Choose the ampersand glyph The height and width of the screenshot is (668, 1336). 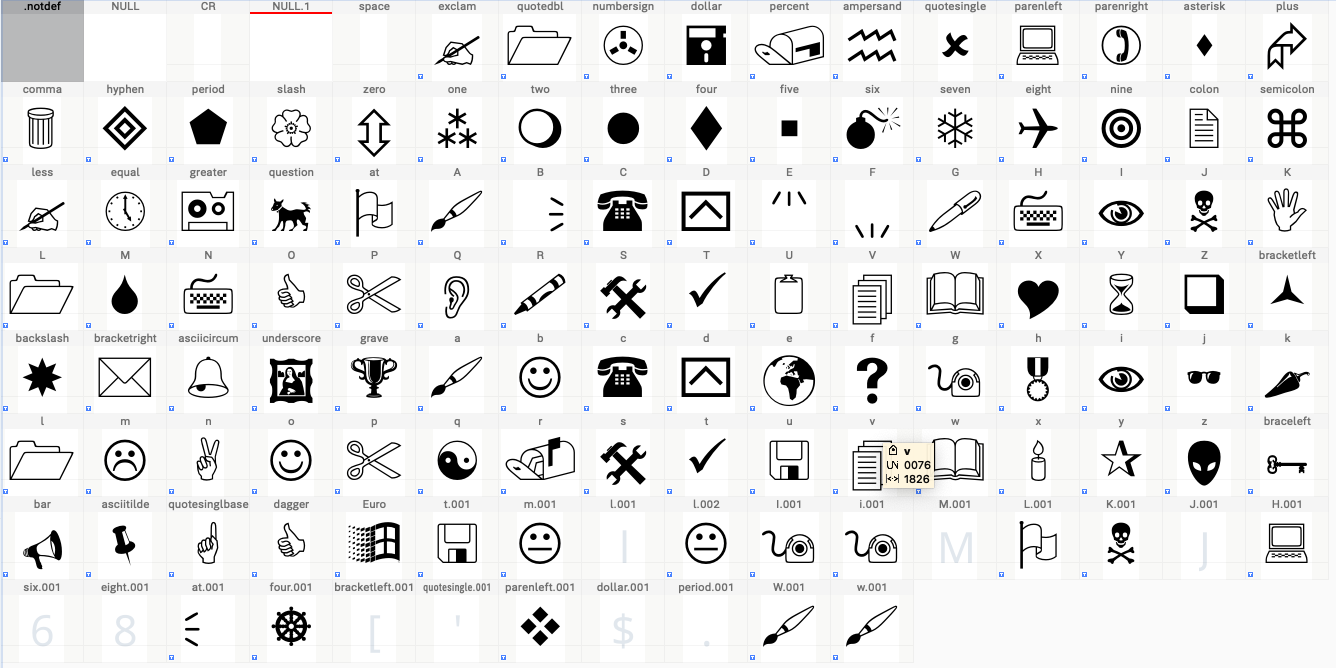point(872,46)
